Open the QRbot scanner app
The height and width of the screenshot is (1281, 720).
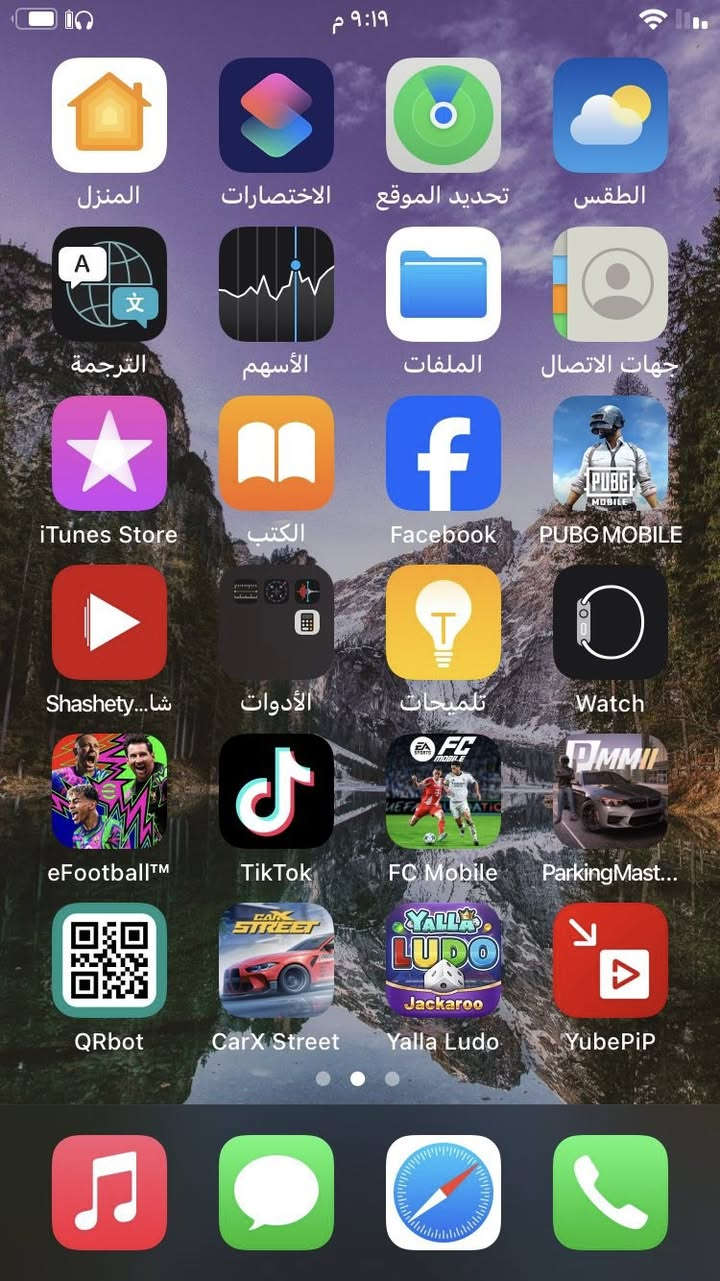(x=109, y=960)
